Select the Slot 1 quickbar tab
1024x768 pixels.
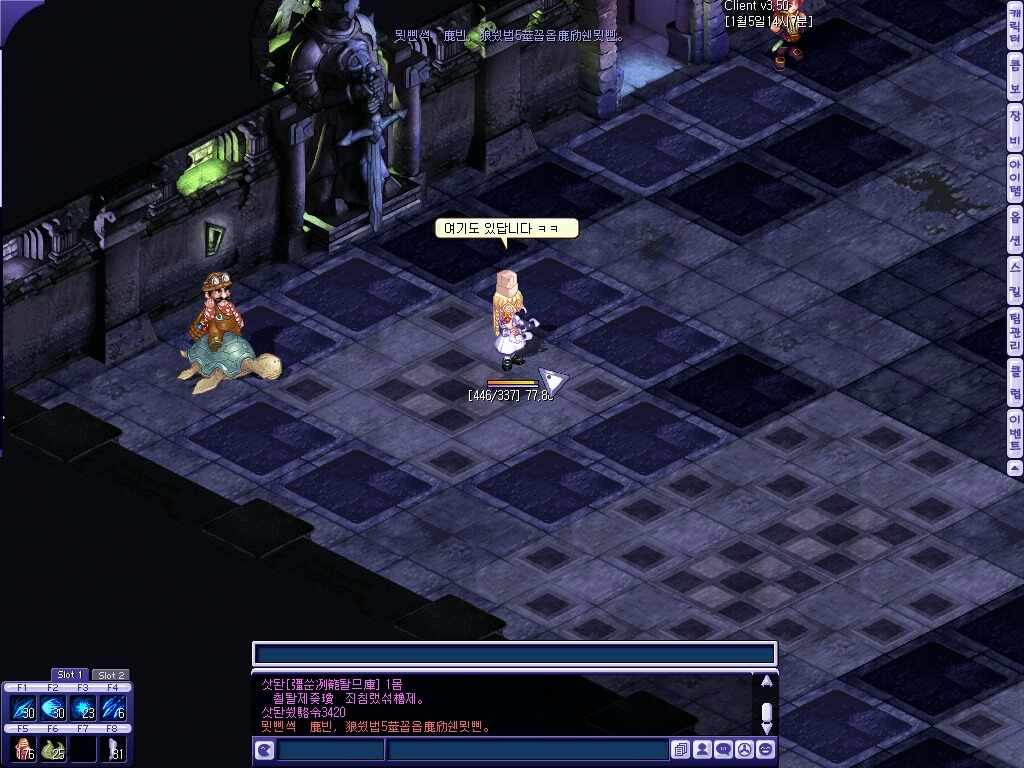click(x=70, y=675)
